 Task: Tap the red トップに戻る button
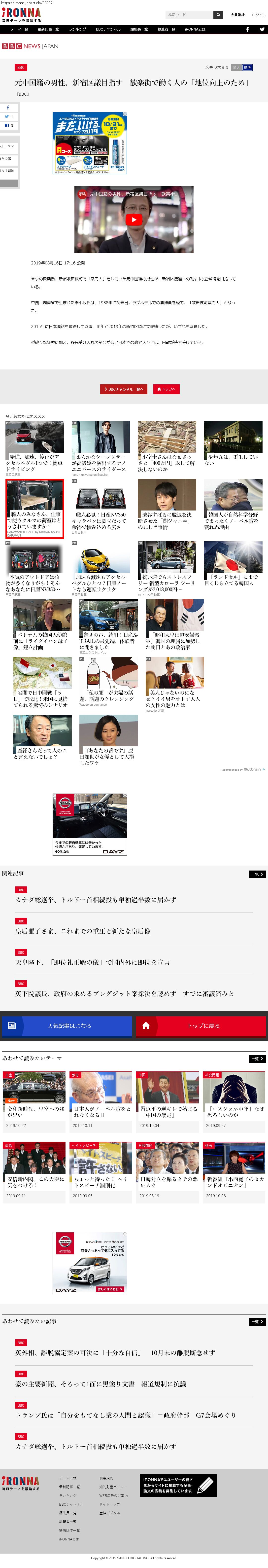[201, 1026]
